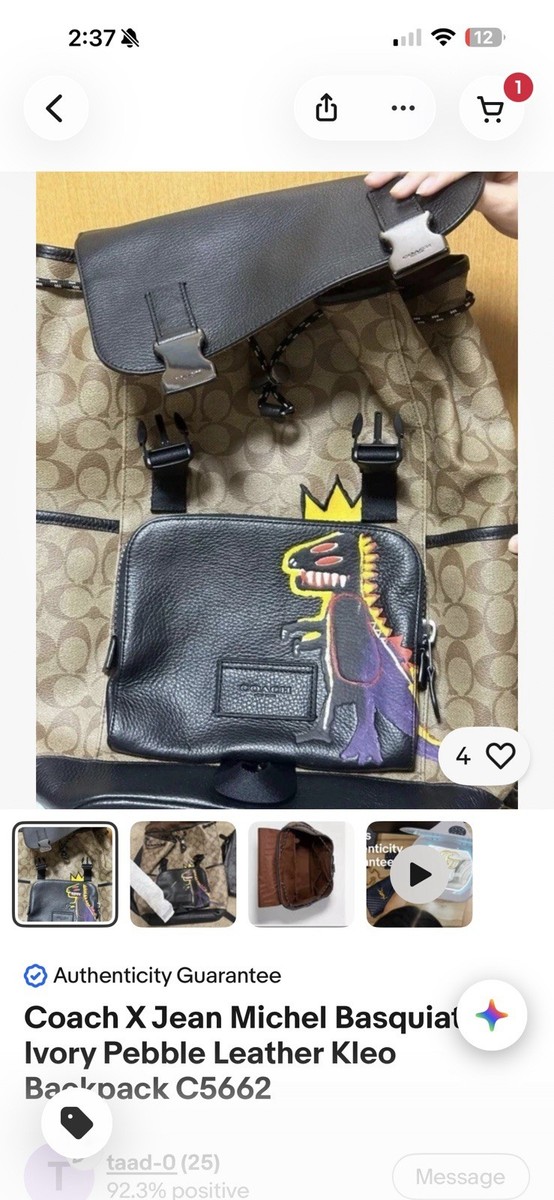Image resolution: width=554 pixels, height=1200 pixels.
Task: Open the shopping cart
Action: 491,108
